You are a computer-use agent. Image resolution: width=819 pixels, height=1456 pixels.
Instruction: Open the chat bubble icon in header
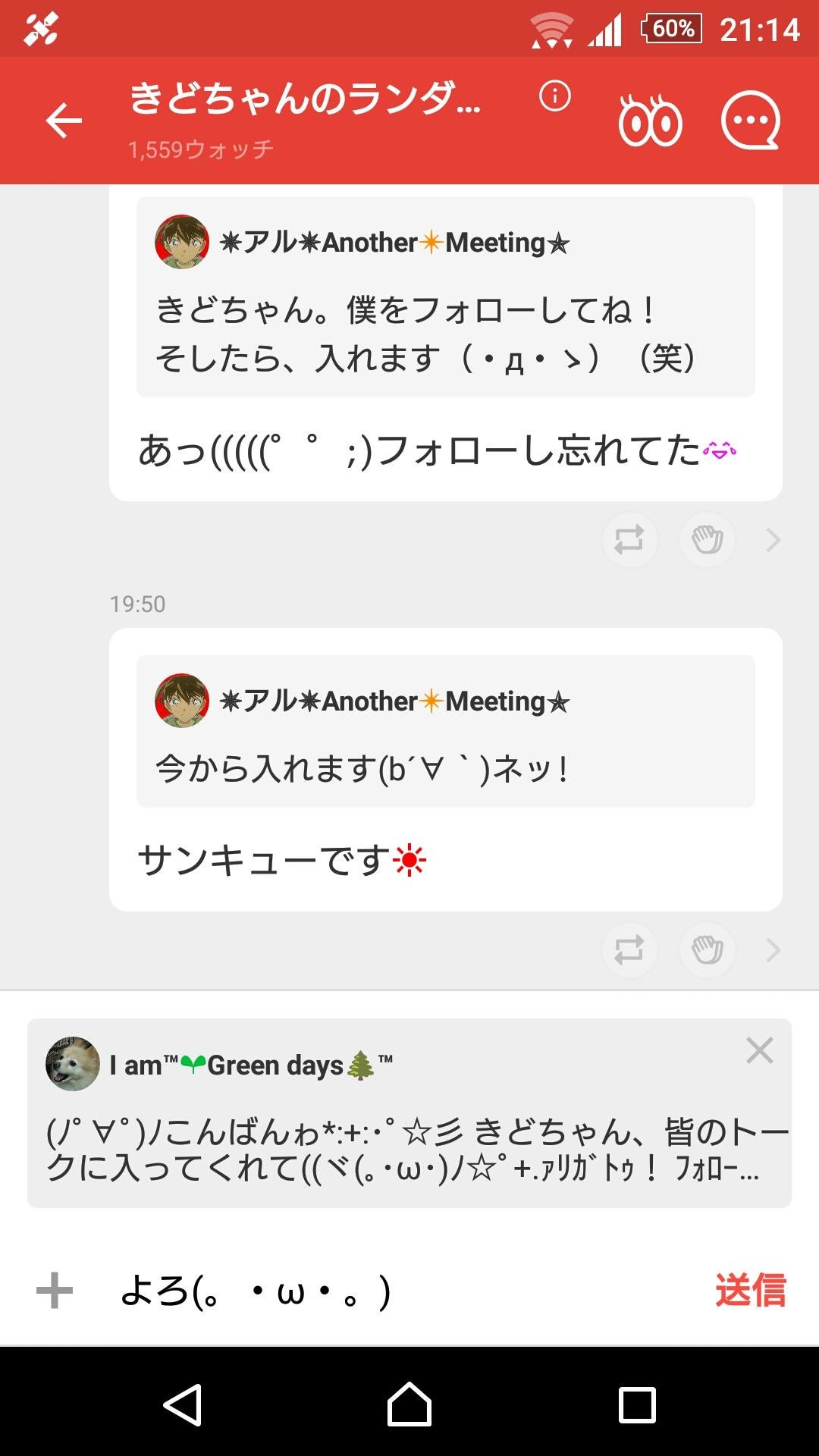pos(749,120)
